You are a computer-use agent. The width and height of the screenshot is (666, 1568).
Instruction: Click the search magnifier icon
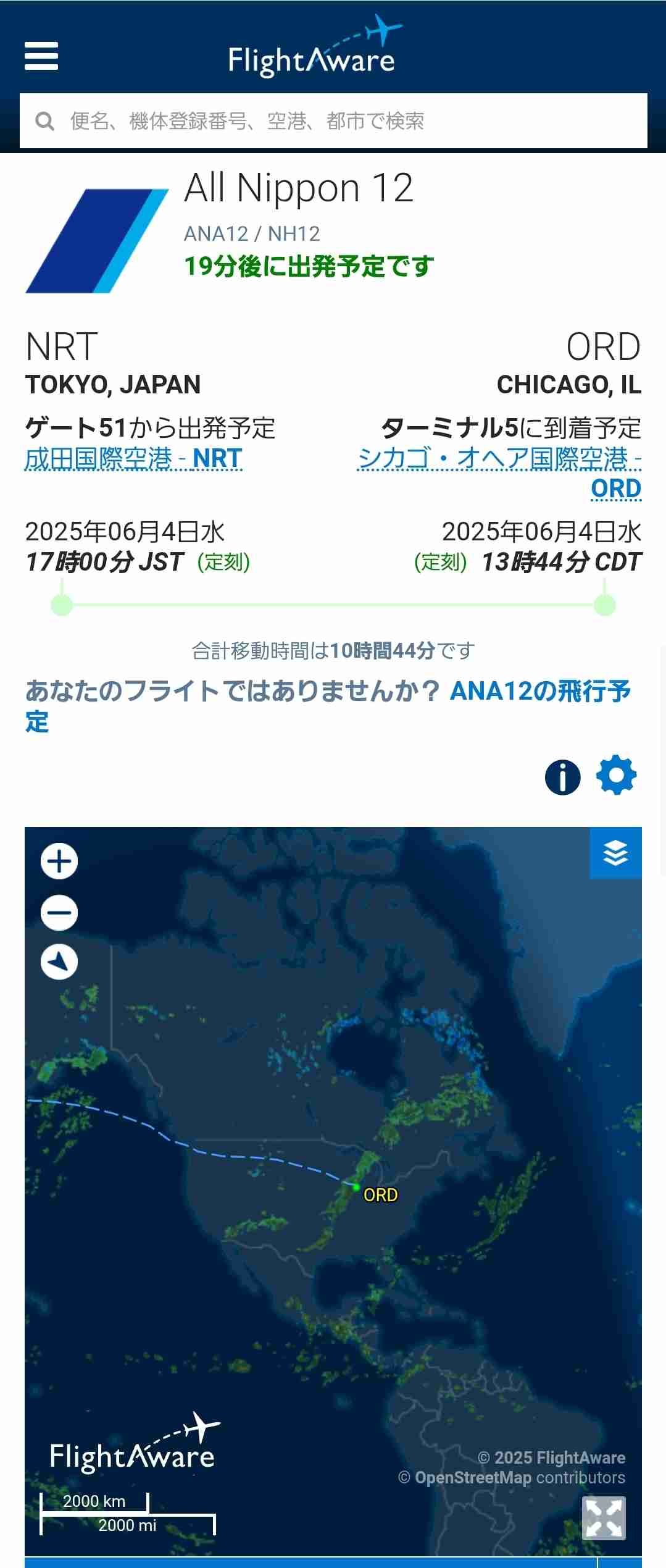[44, 121]
